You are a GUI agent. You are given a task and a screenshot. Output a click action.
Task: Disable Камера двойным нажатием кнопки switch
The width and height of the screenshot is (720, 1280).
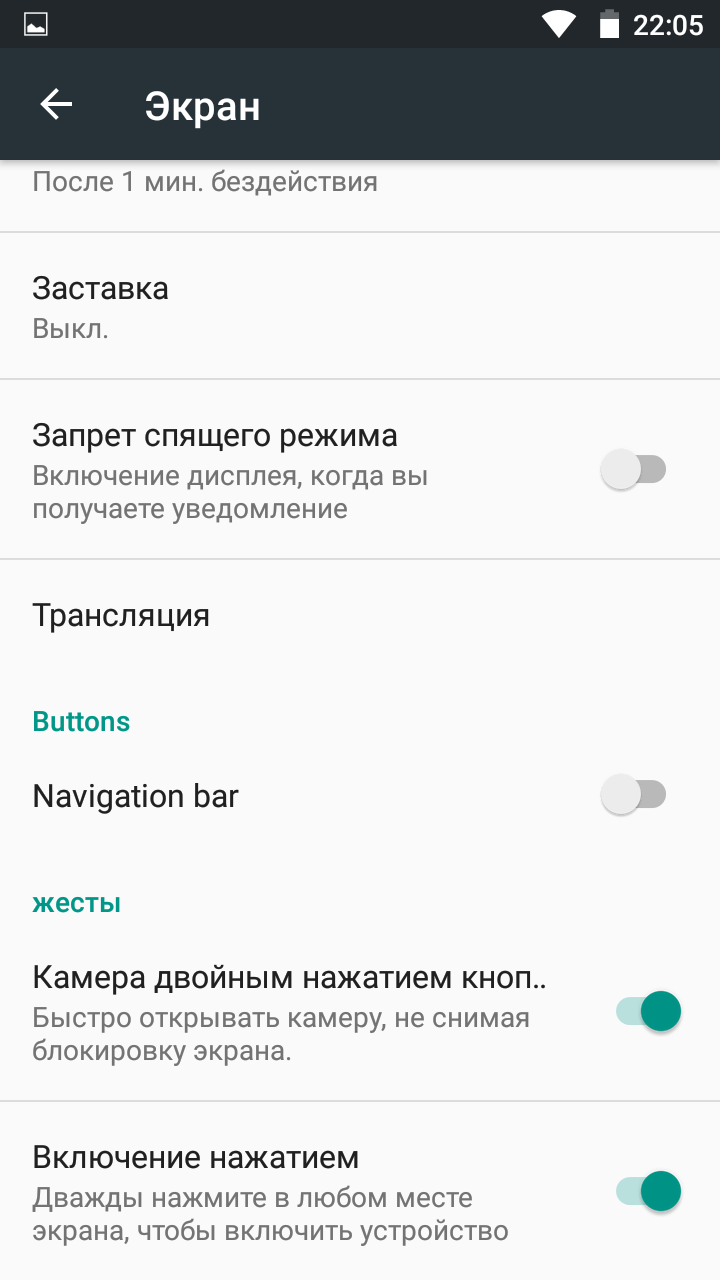tap(648, 1011)
